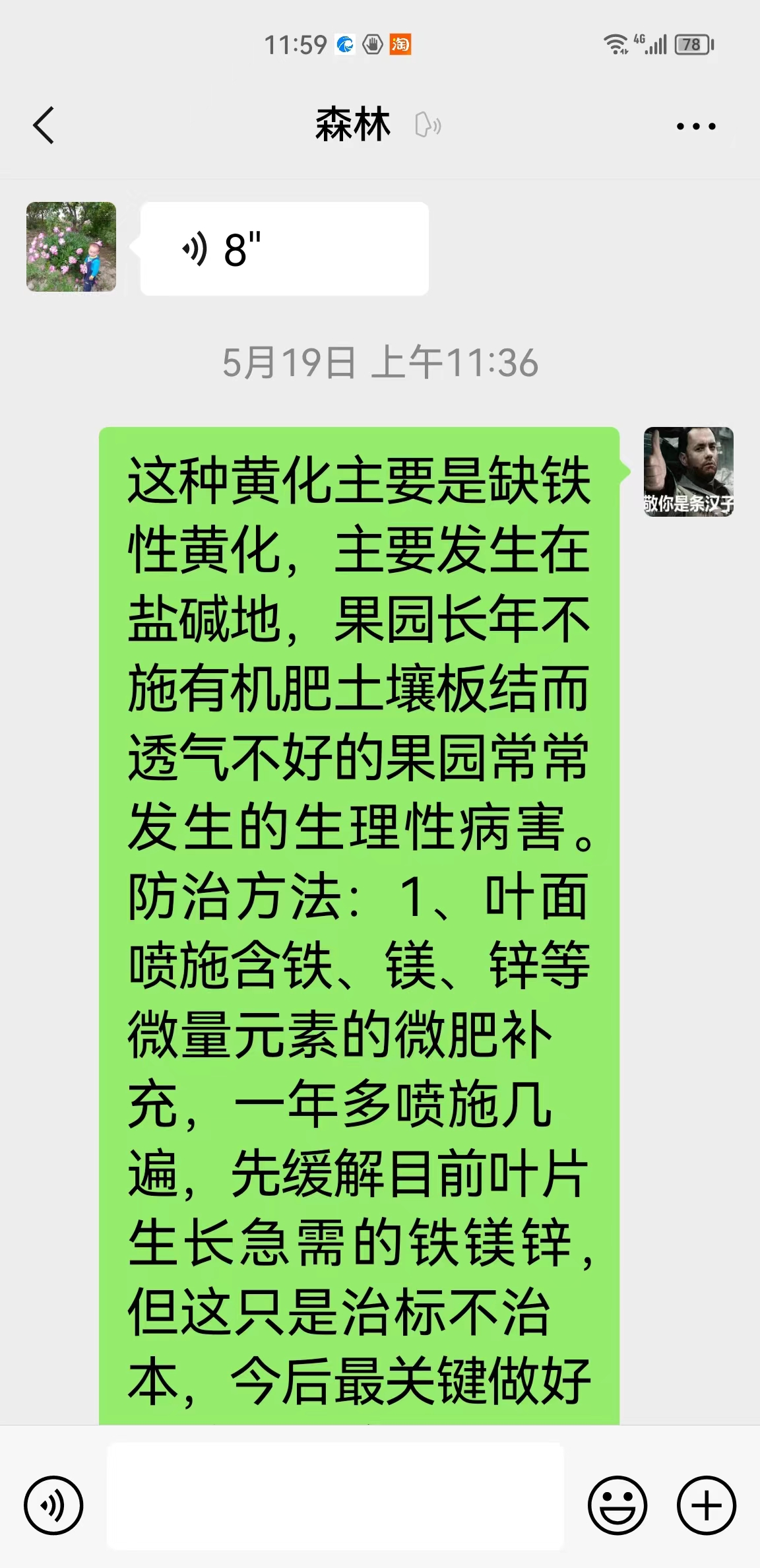Focus the message text field
Viewport: 760px width, 1568px height.
point(335,1496)
